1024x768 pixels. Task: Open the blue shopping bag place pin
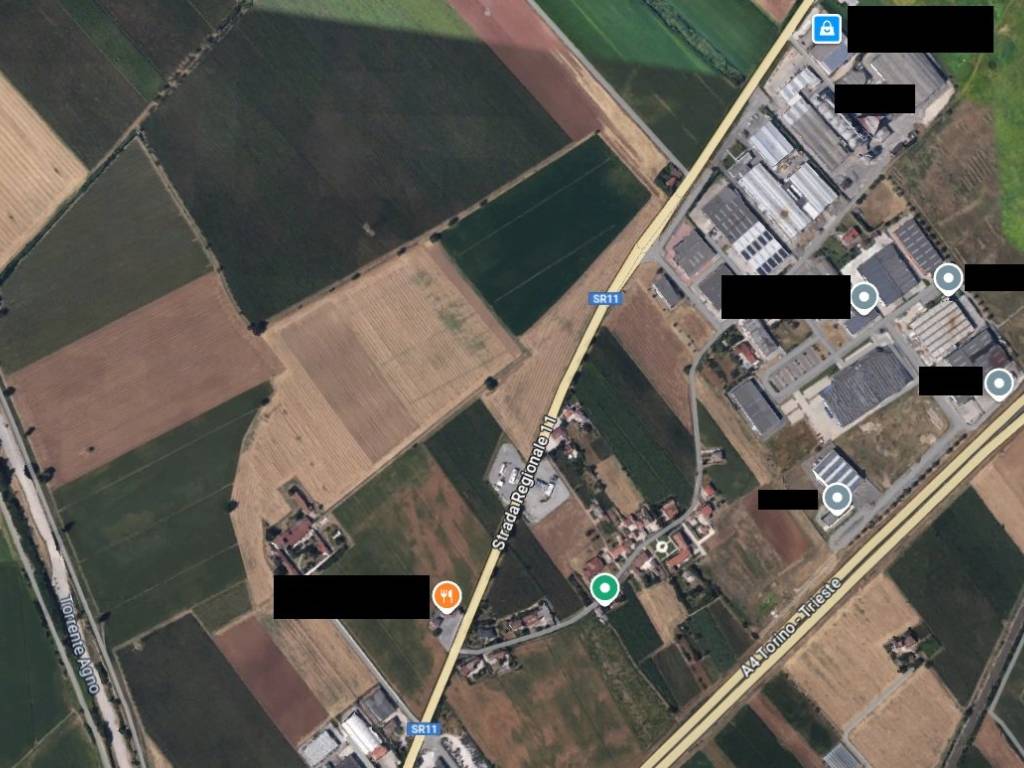pyautogui.click(x=827, y=30)
